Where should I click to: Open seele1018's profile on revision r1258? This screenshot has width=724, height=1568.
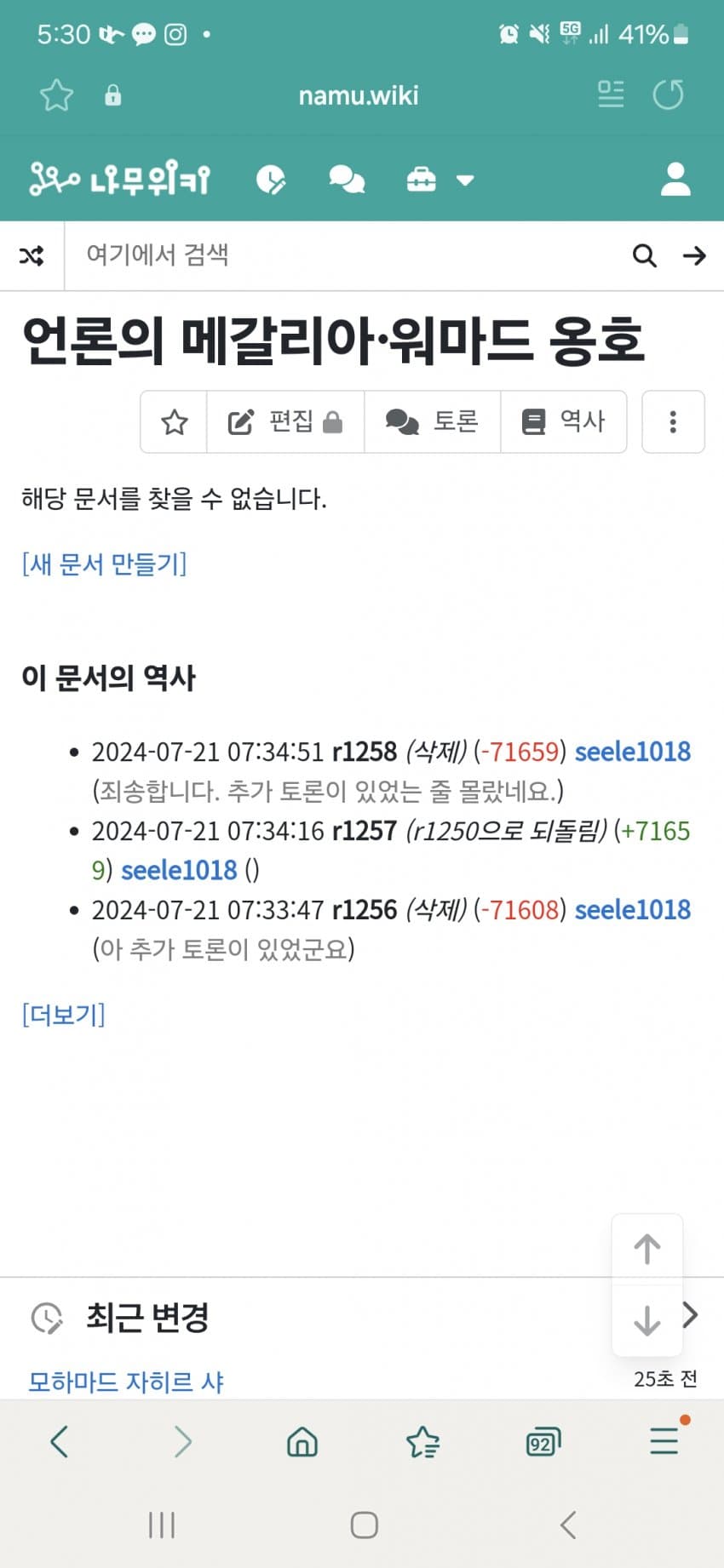coord(633,752)
